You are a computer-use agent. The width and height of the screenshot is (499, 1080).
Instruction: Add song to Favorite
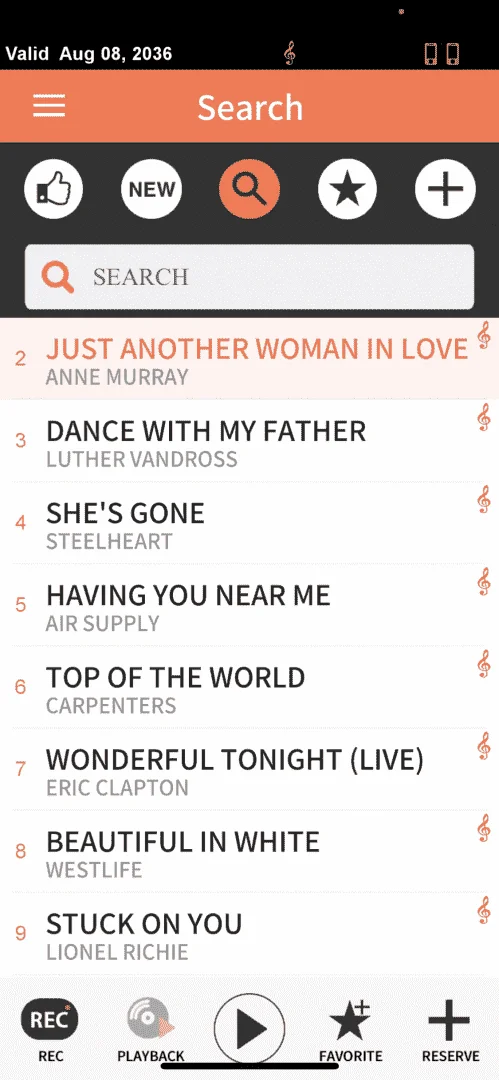click(x=350, y=1029)
